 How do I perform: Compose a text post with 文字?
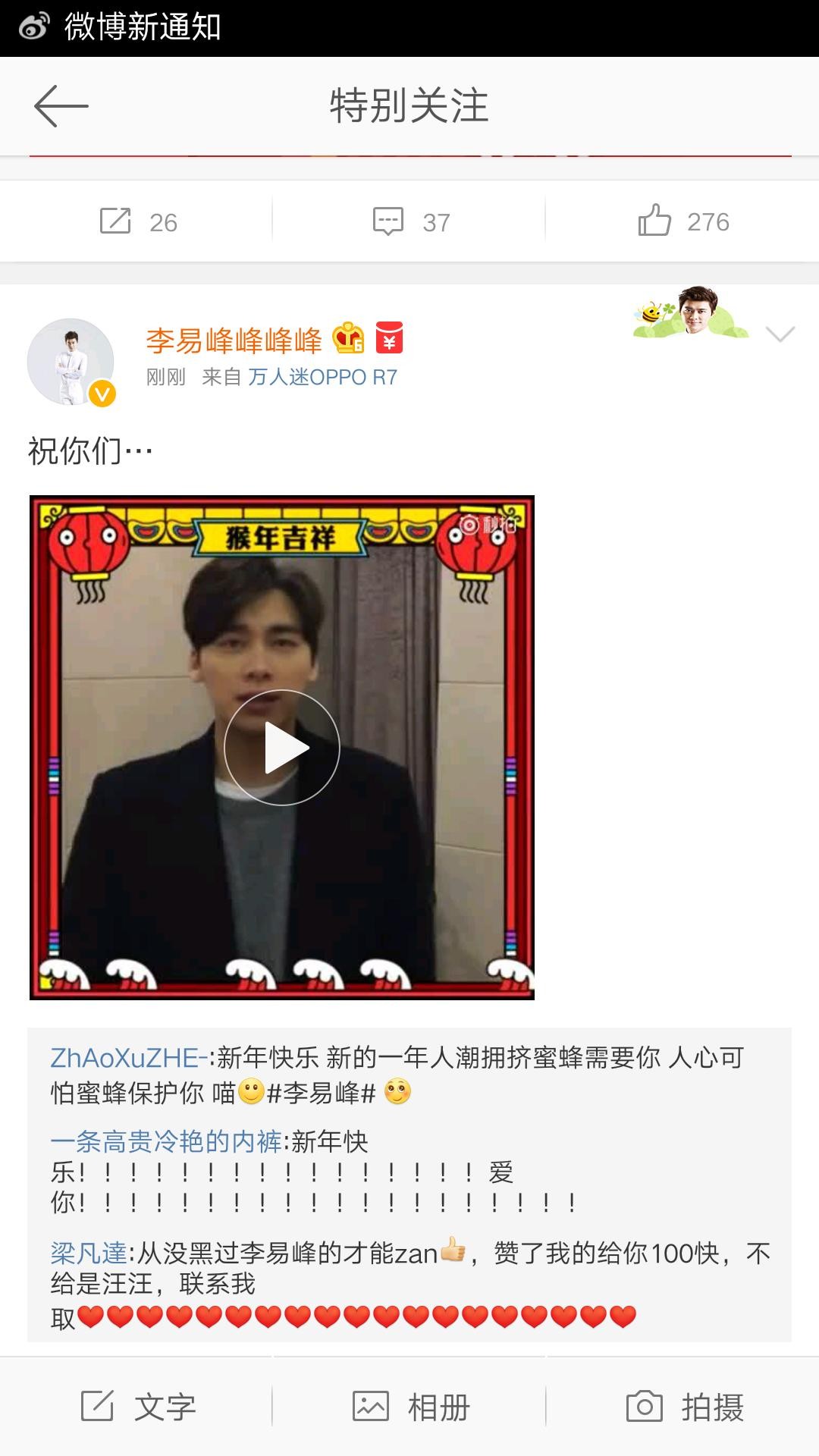(x=138, y=1407)
